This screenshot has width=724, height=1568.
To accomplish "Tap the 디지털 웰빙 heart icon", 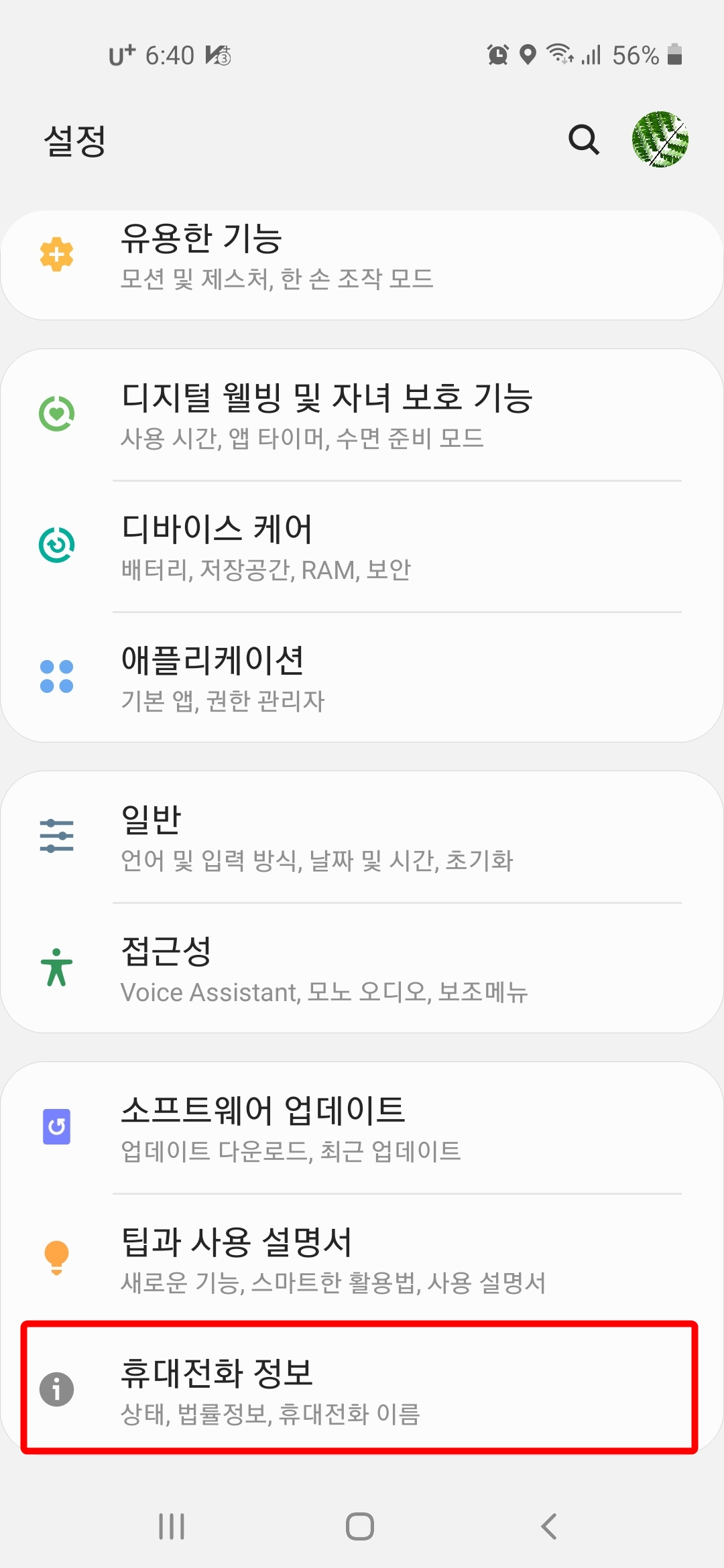I will coord(58,413).
